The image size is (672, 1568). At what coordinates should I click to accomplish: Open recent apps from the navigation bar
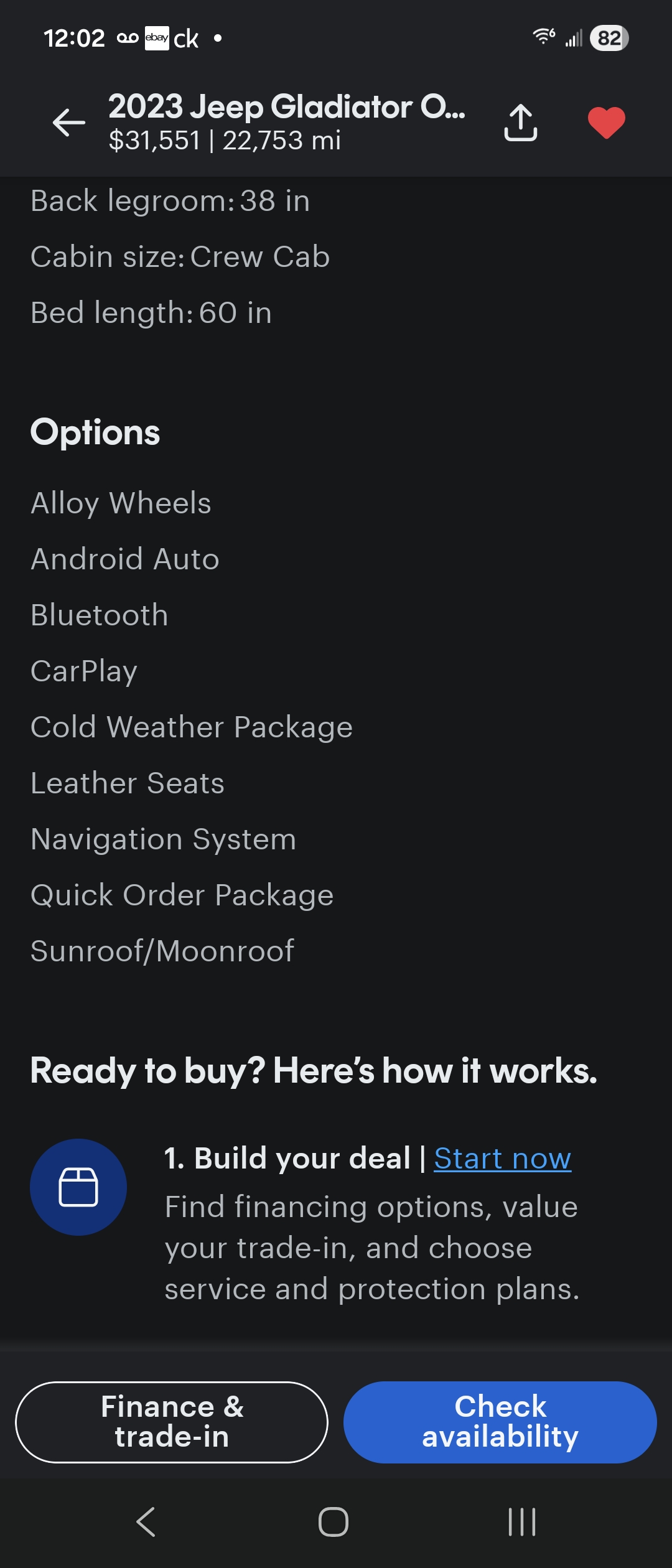pyautogui.click(x=521, y=1522)
